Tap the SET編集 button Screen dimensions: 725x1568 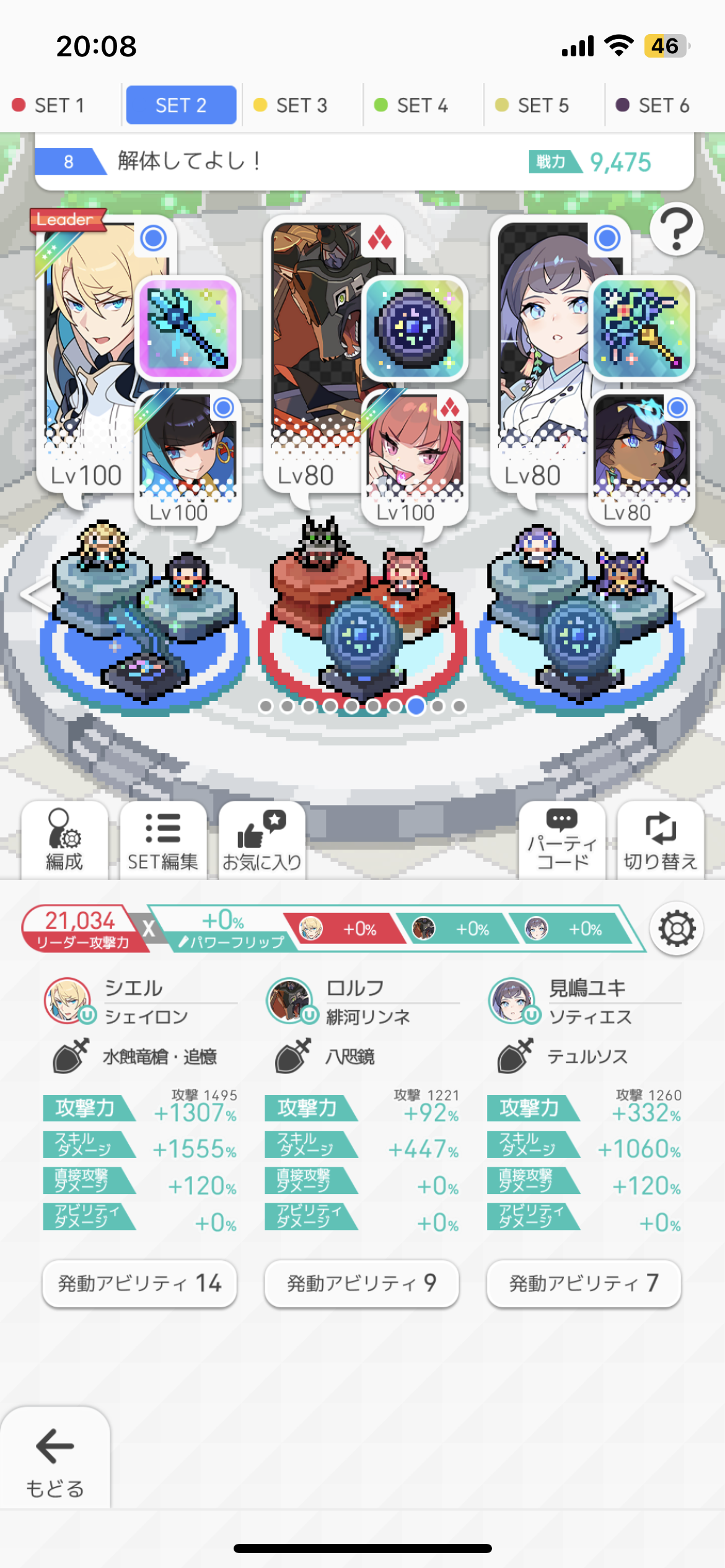pos(163,840)
